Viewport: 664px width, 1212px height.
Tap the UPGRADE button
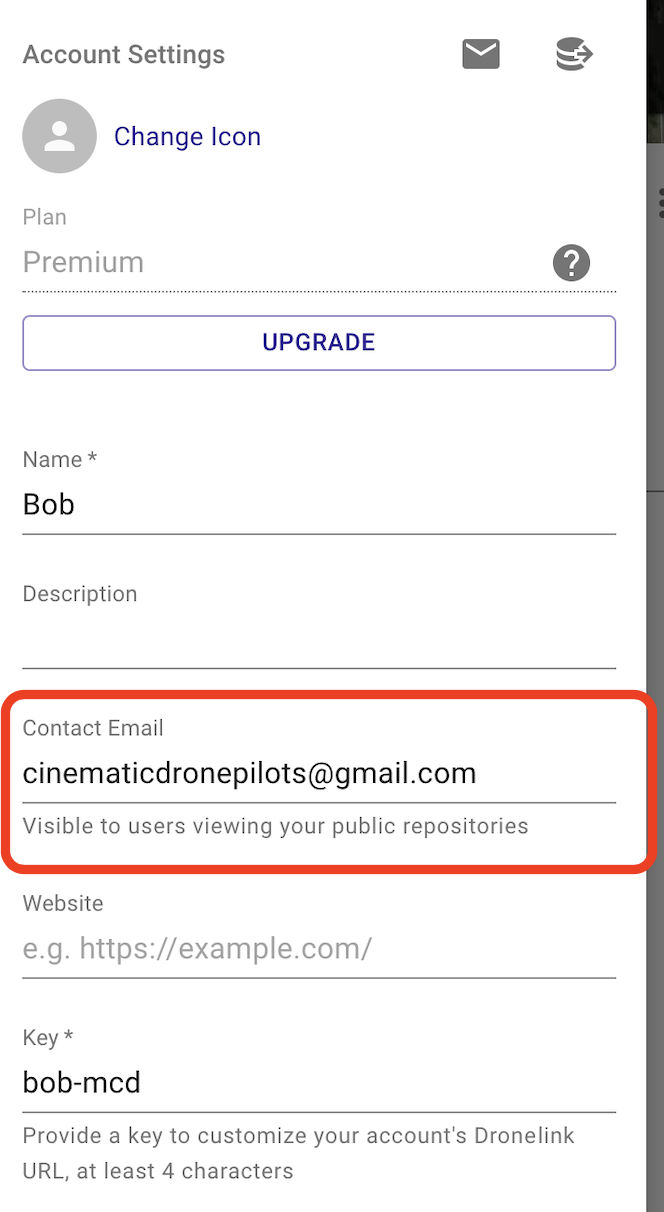coord(319,343)
